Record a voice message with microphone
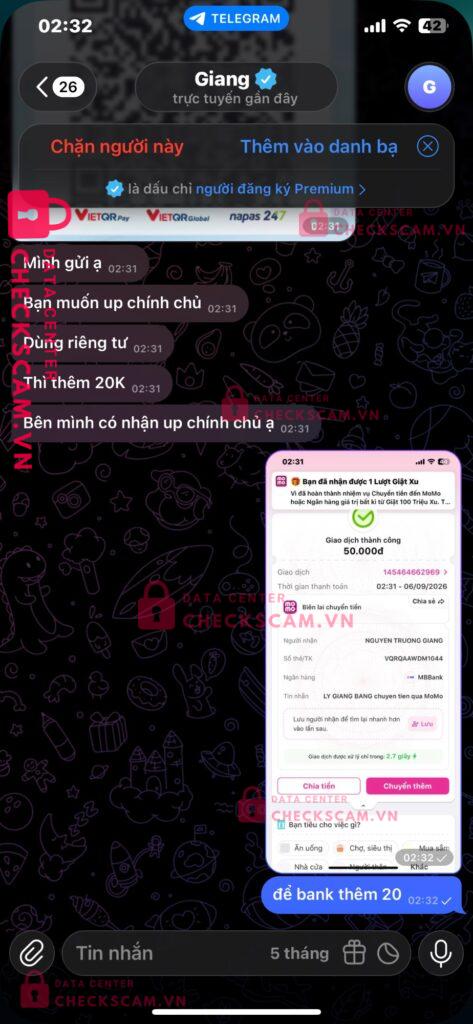Image resolution: width=473 pixels, height=1024 pixels. coord(441,954)
